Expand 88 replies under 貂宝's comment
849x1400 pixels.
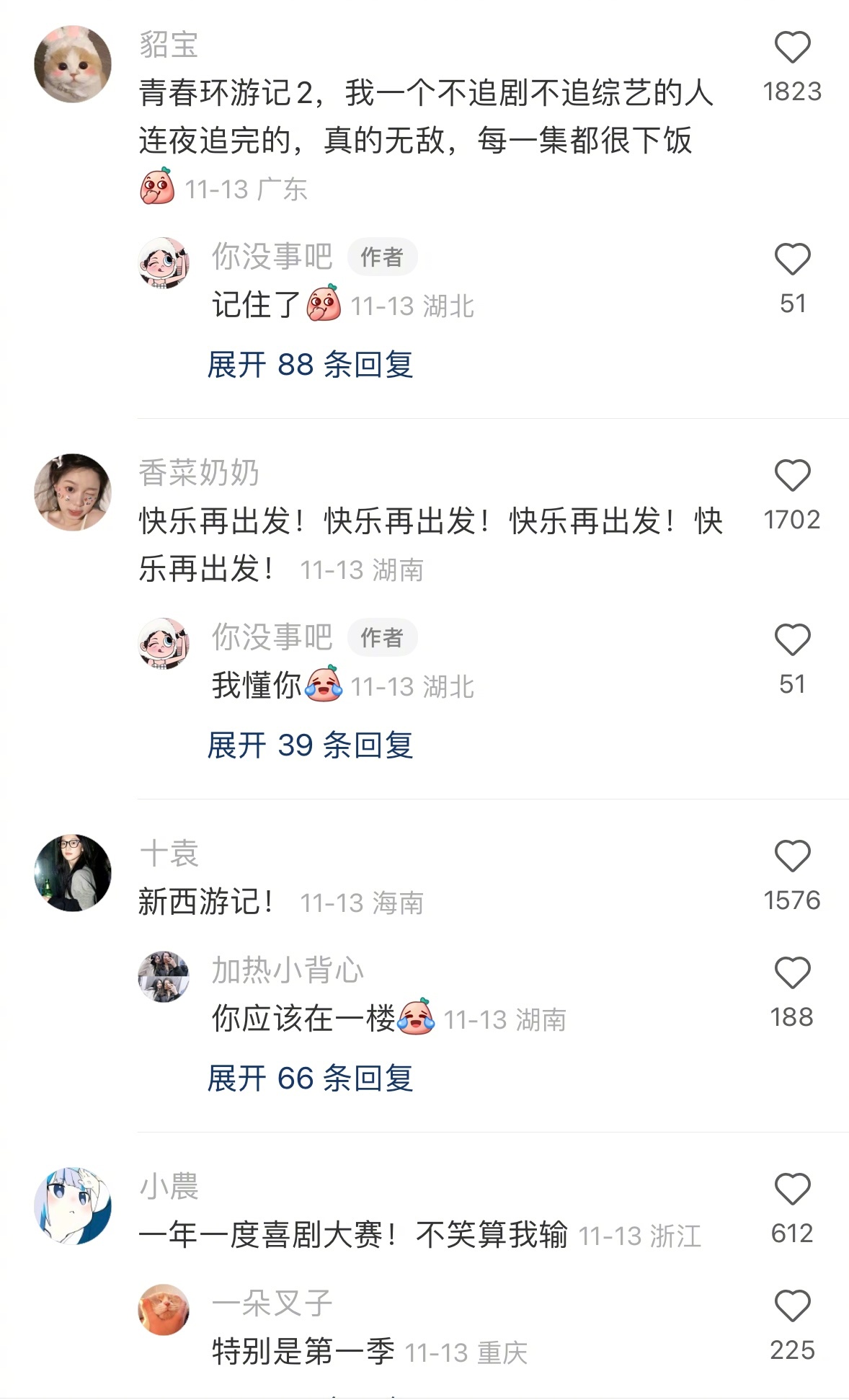point(310,365)
